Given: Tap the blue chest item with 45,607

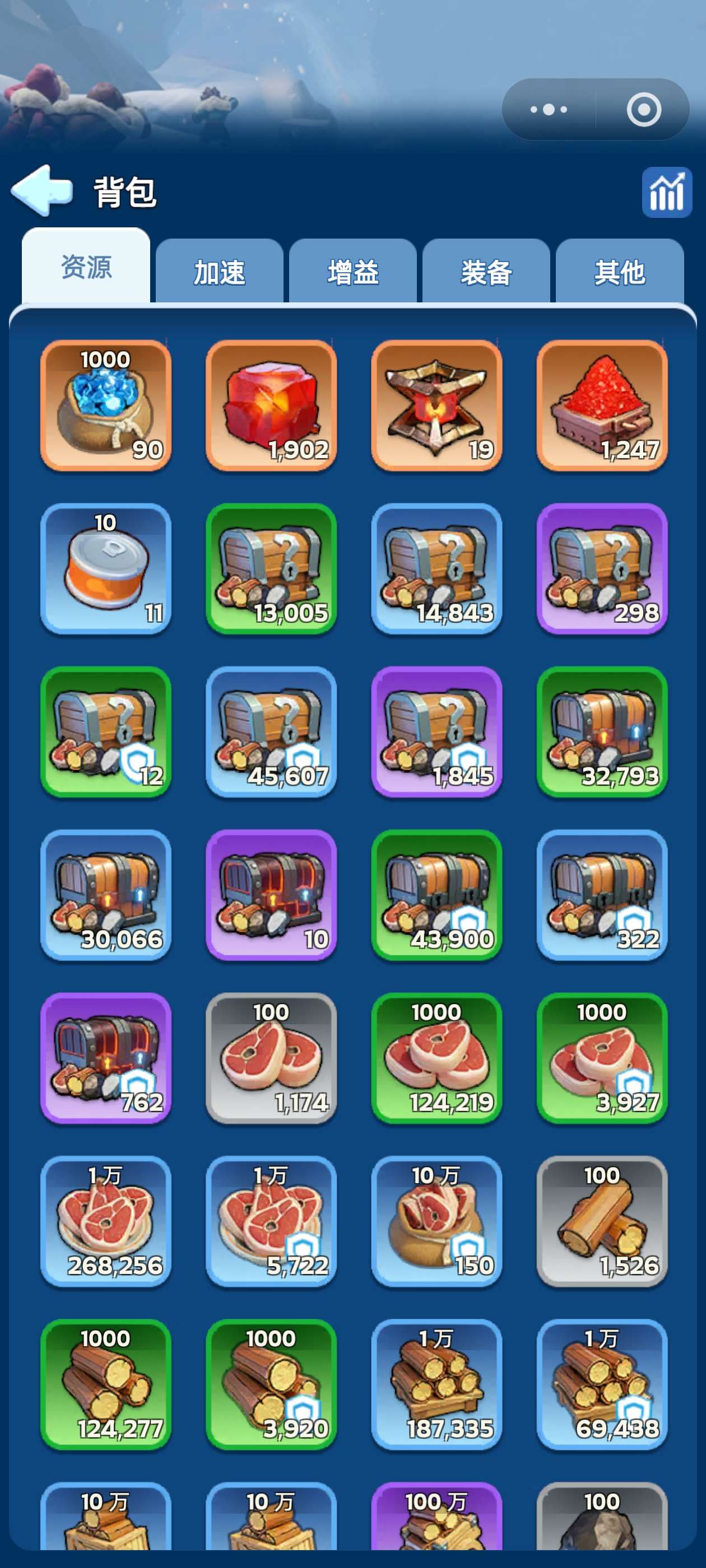Looking at the screenshot, I should (x=271, y=732).
